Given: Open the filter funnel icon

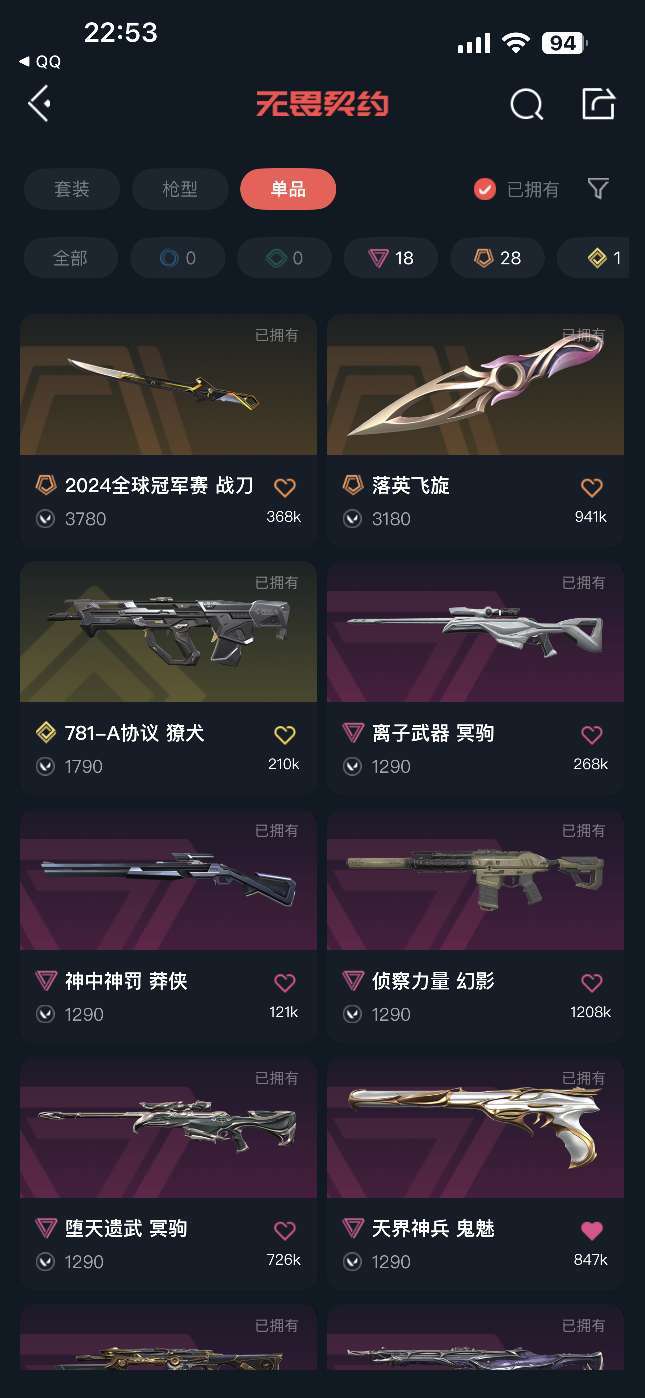Looking at the screenshot, I should click(x=598, y=189).
